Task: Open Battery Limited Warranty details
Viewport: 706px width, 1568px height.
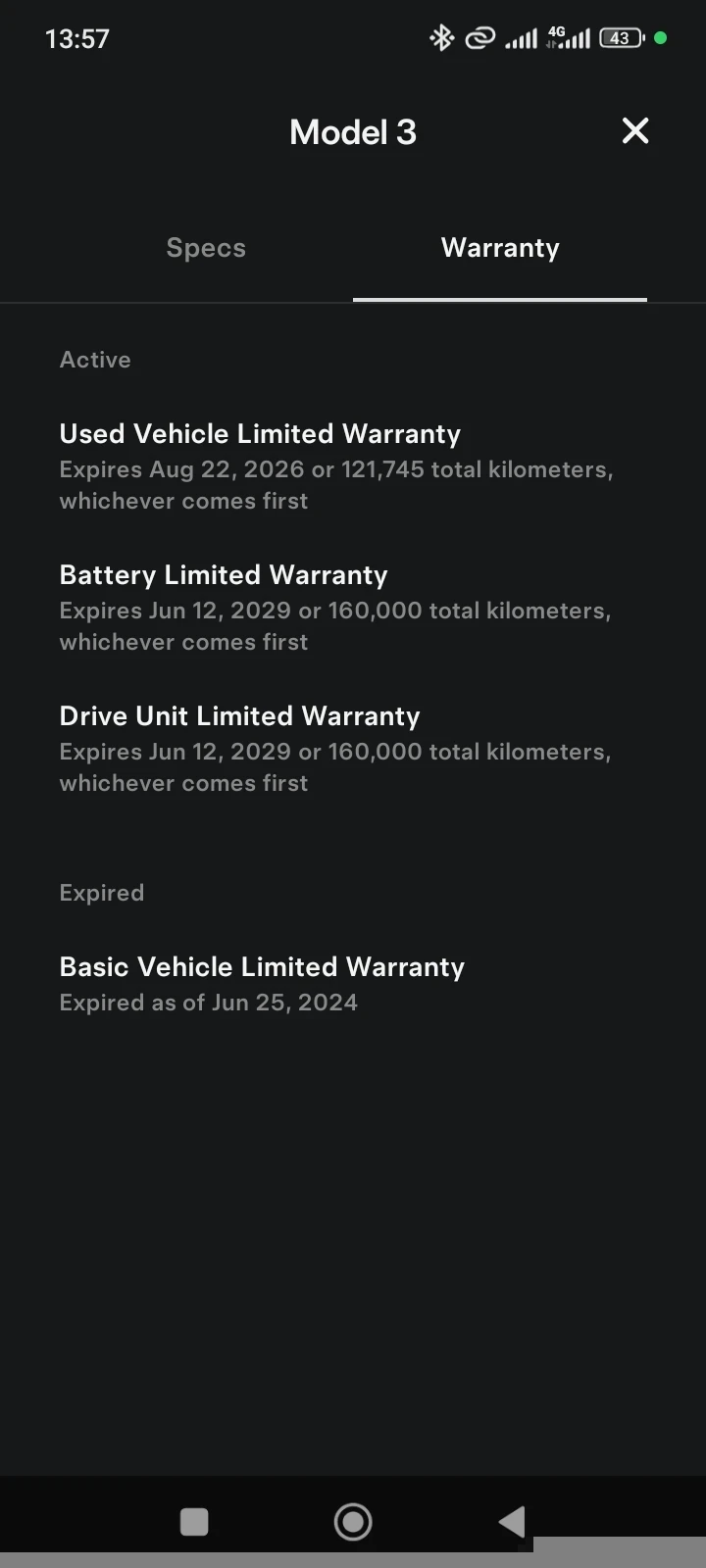Action: [223, 575]
